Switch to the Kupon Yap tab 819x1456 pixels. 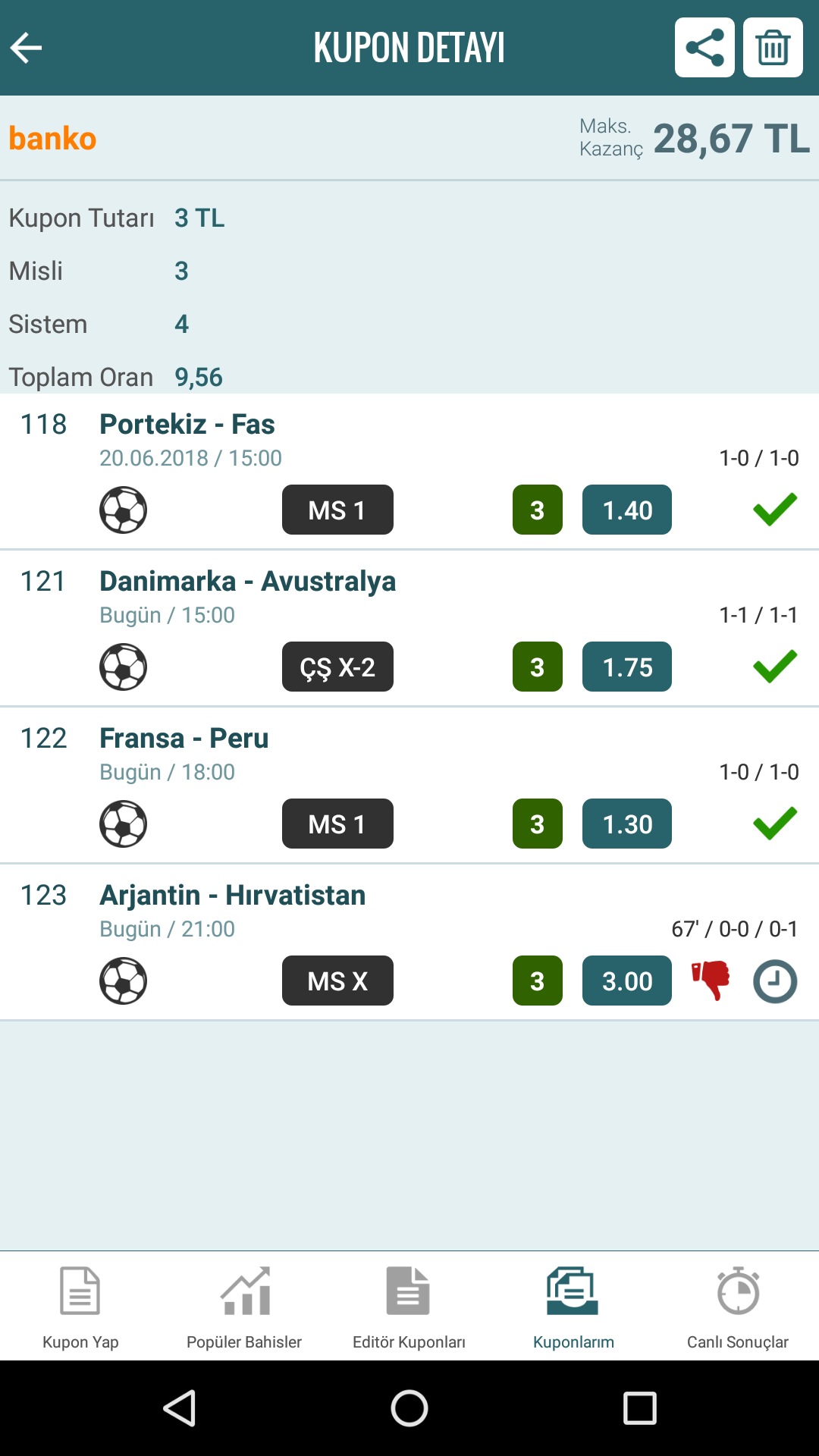80,1307
